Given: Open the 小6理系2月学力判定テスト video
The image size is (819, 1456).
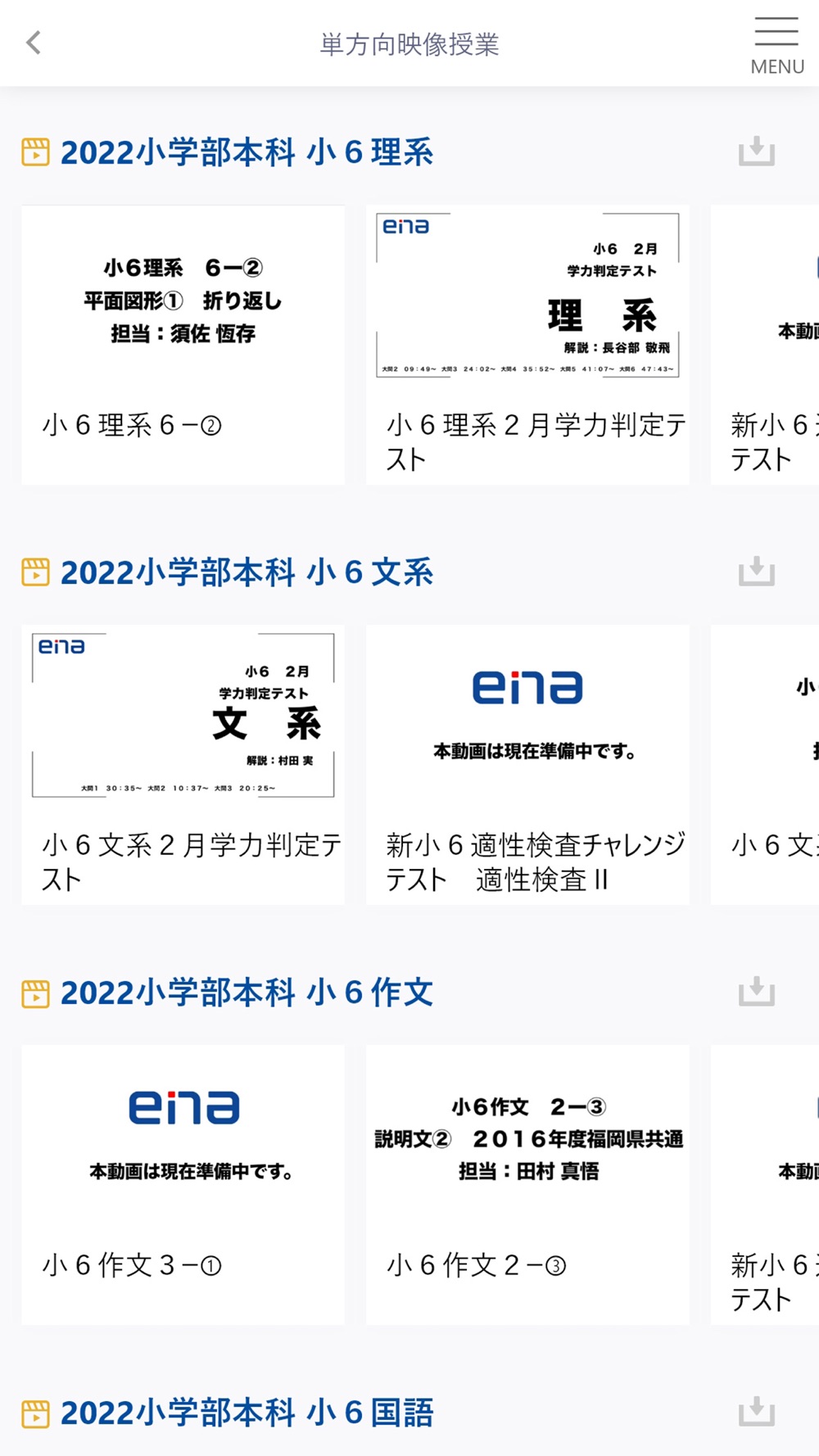Looking at the screenshot, I should 527,345.
